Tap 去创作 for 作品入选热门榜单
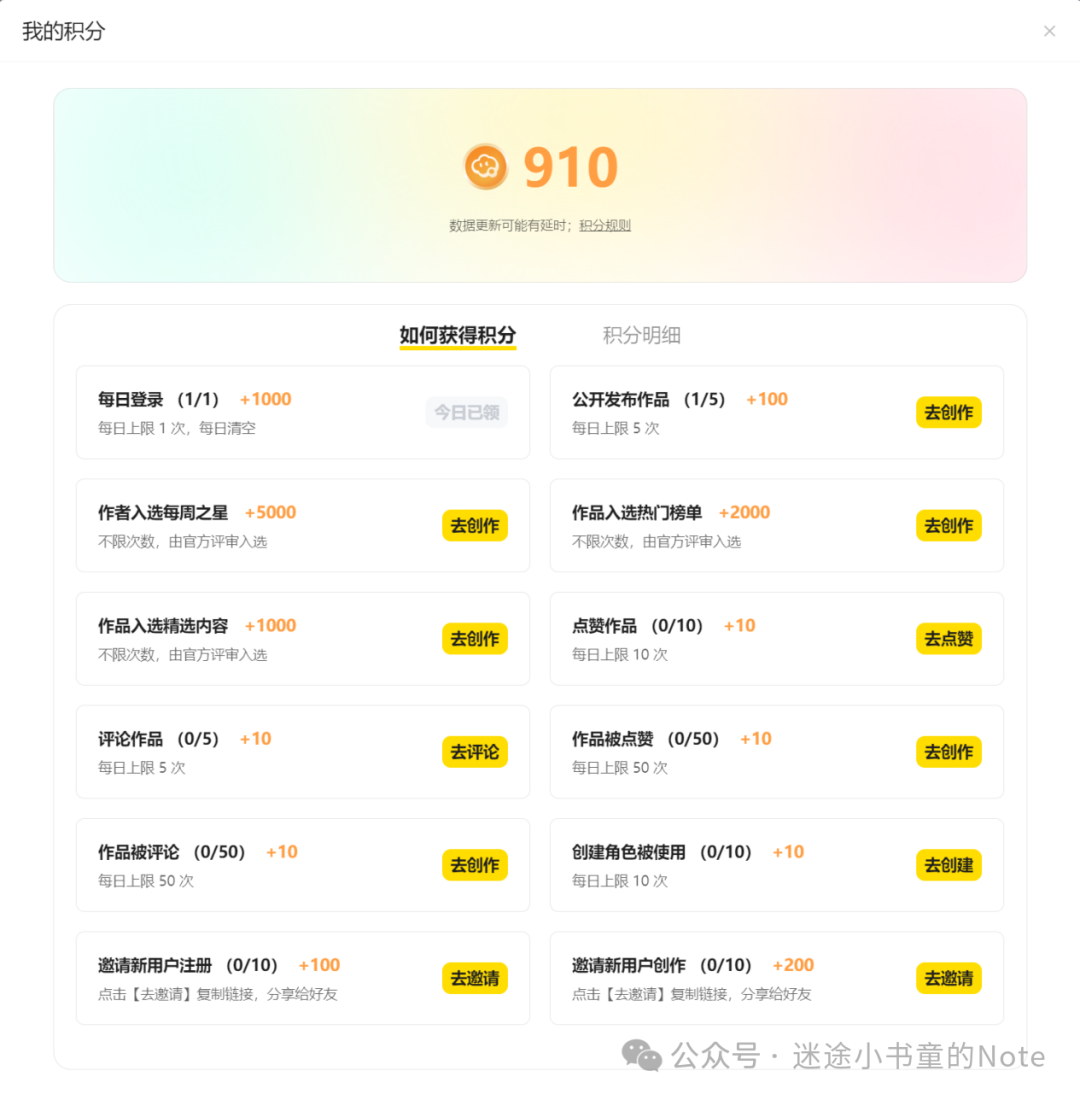 pos(948,526)
